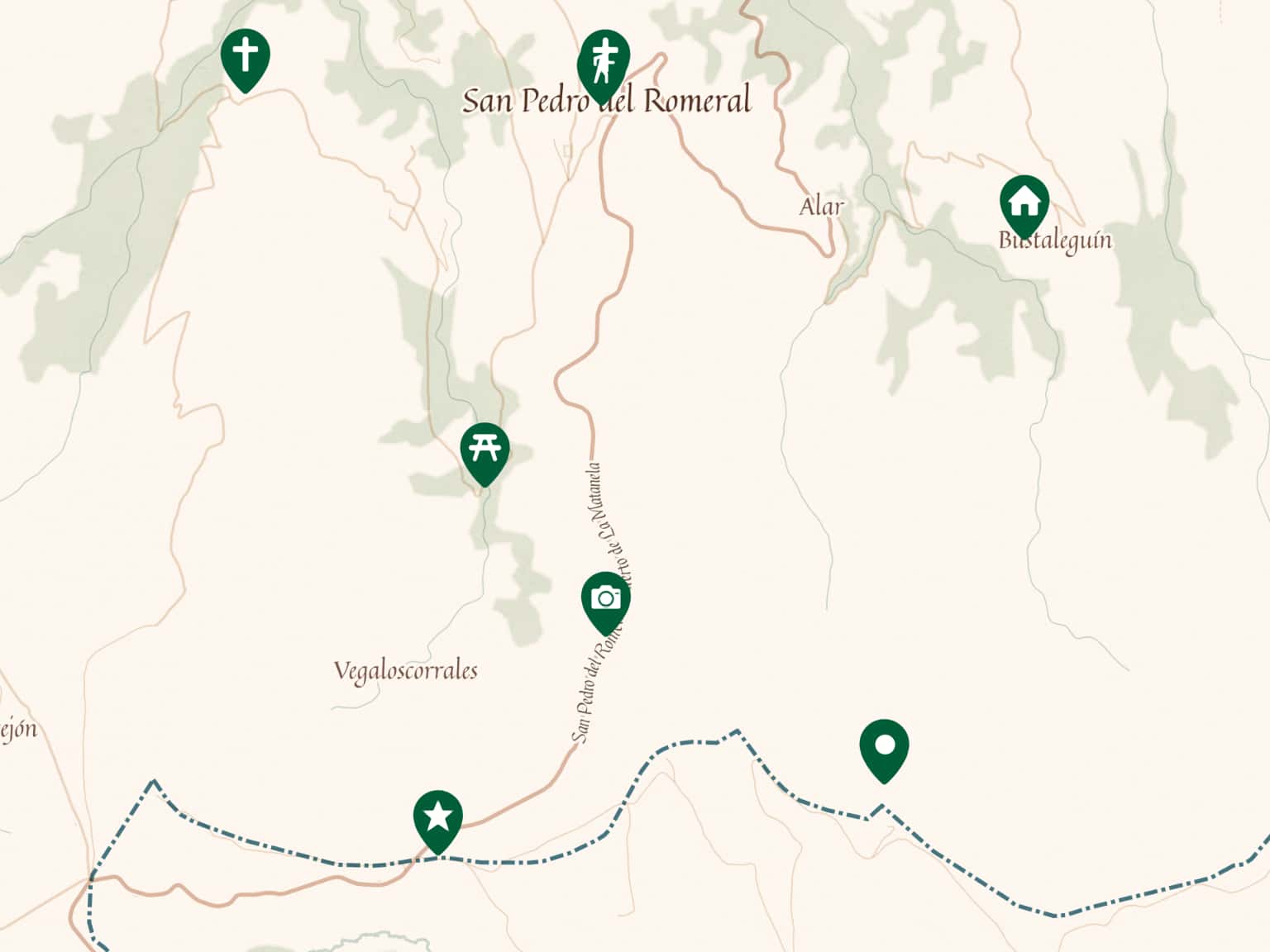Screen dimensions: 1270x952
Task: Open the picnic table map marker
Action: 485,449
